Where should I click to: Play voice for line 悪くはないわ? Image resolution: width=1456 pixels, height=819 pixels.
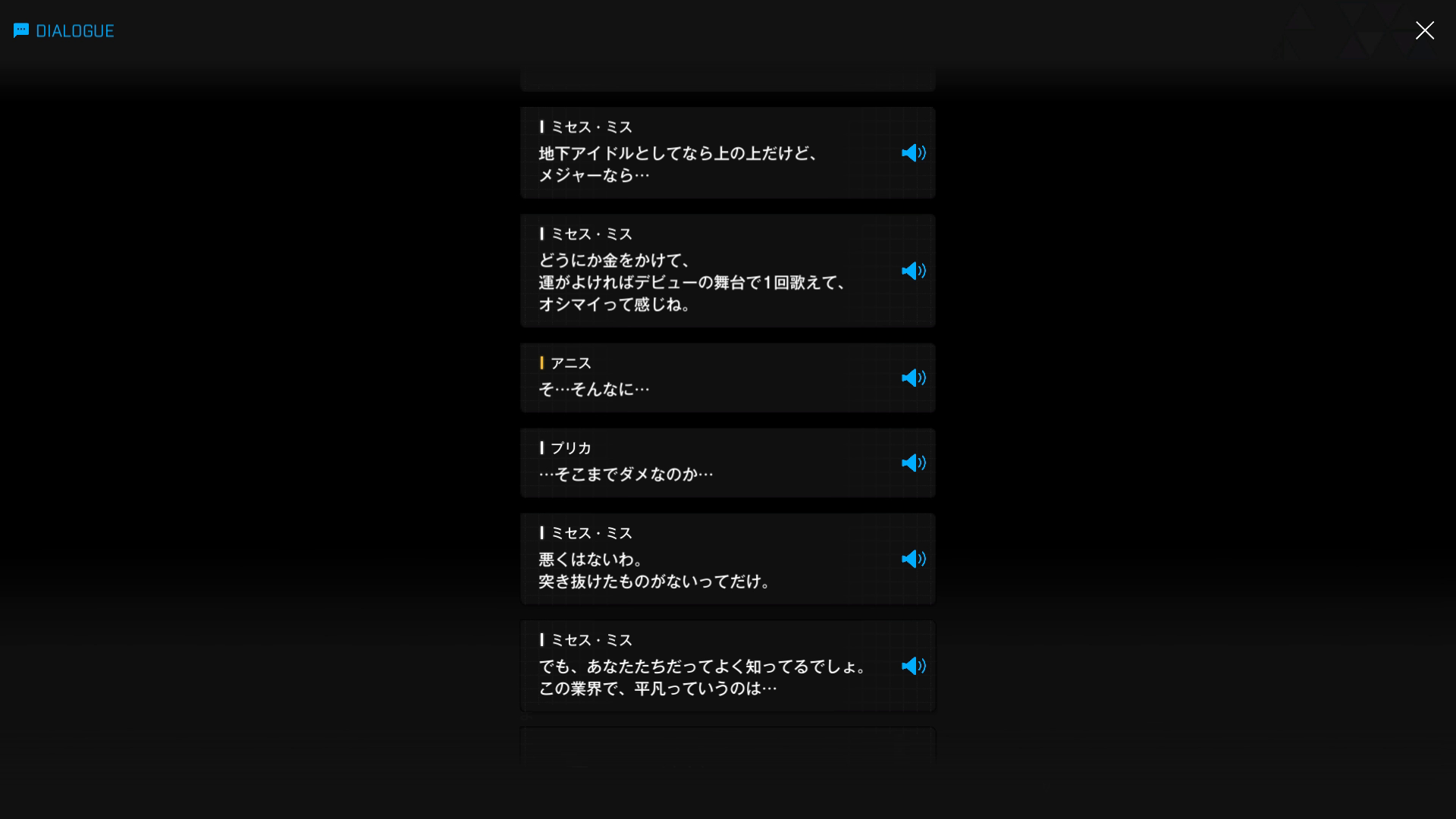pyautogui.click(x=913, y=559)
